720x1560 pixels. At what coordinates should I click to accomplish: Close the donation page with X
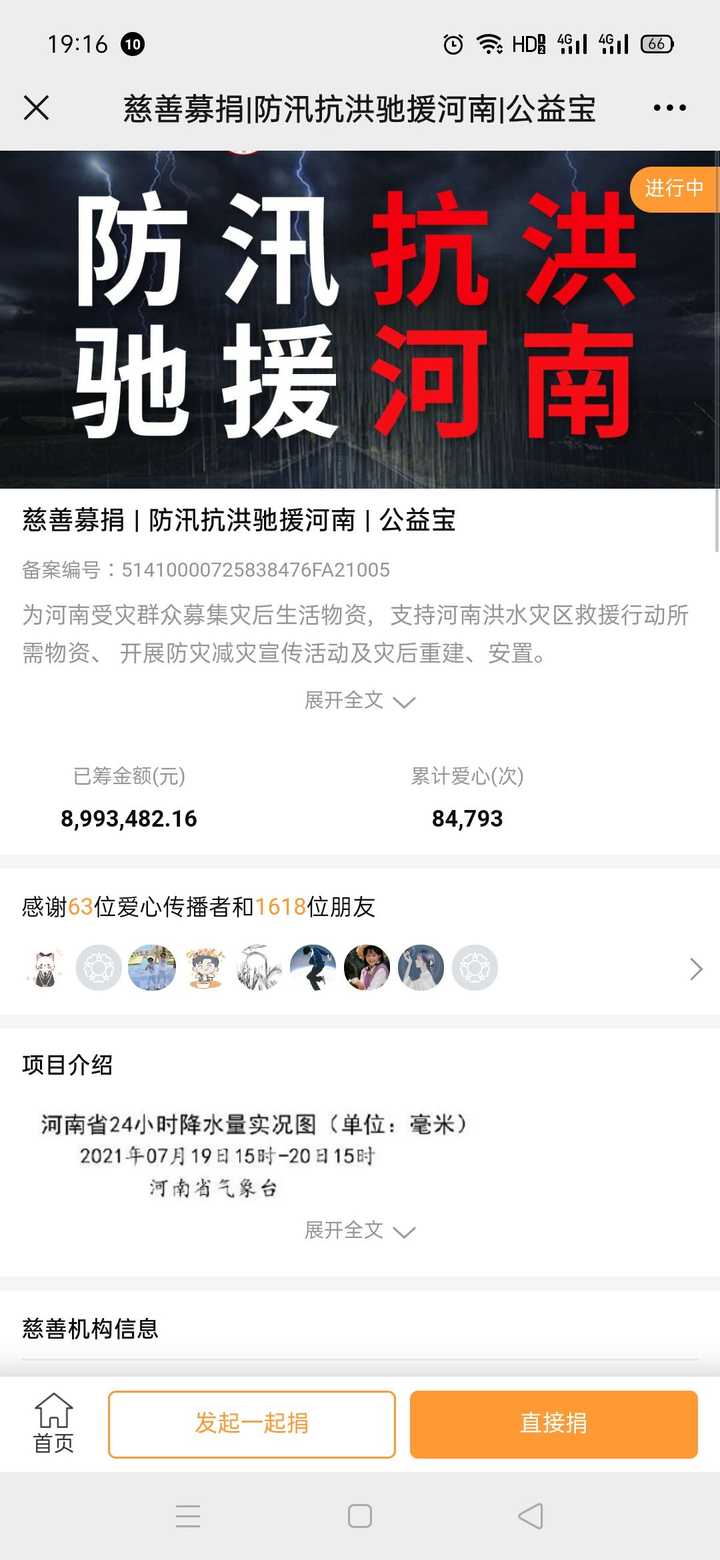coord(36,108)
